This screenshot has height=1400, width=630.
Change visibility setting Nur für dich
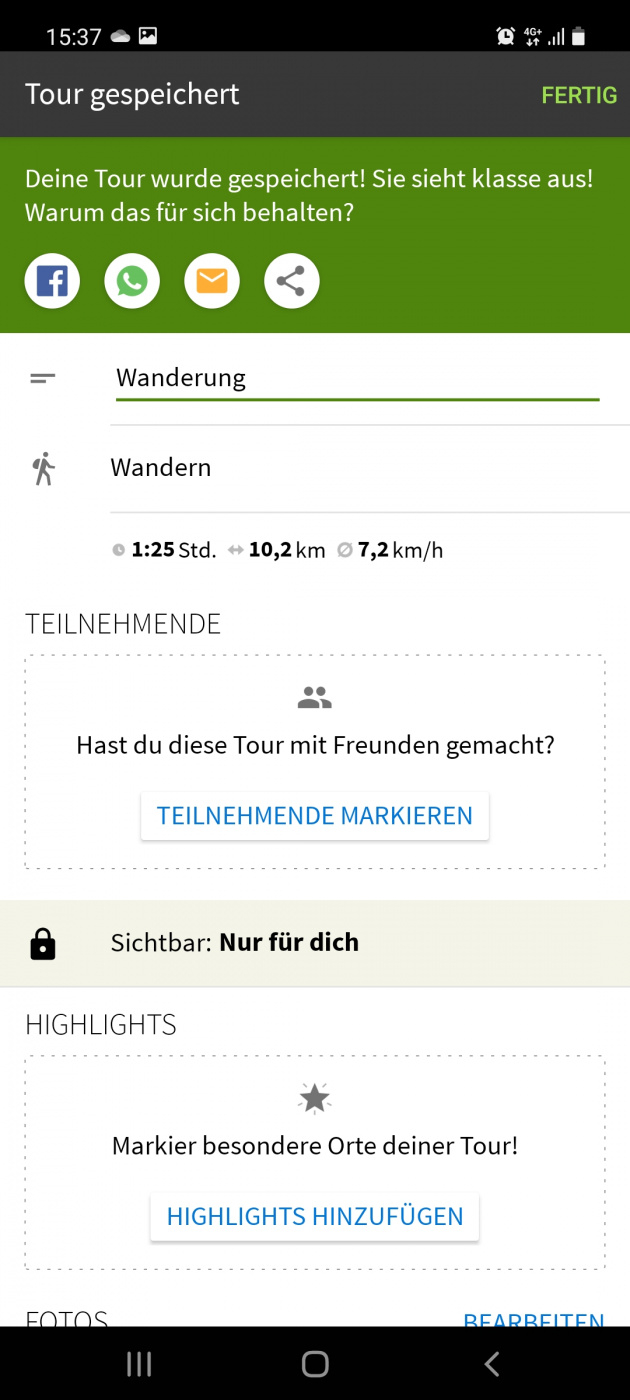click(315, 943)
